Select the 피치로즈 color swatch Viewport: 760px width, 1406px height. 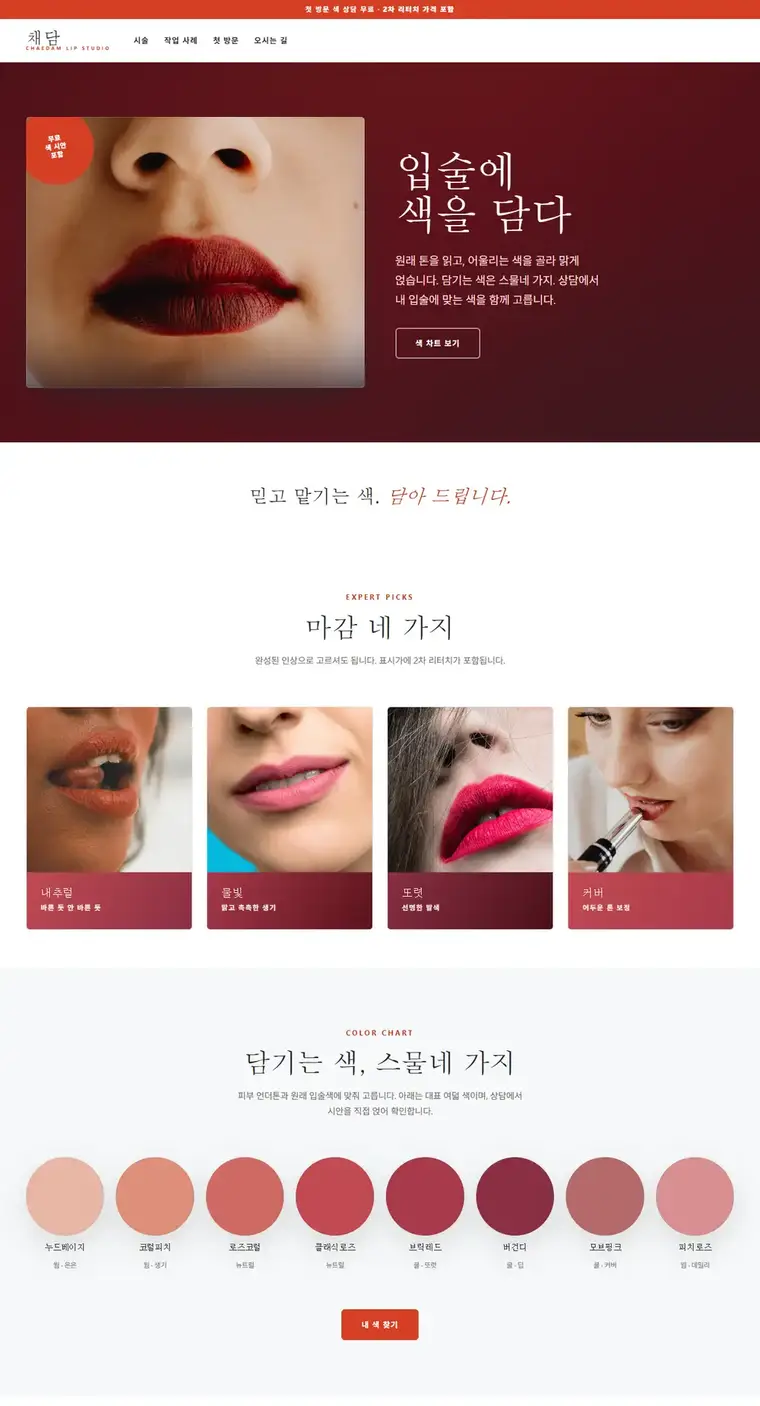tap(695, 1196)
